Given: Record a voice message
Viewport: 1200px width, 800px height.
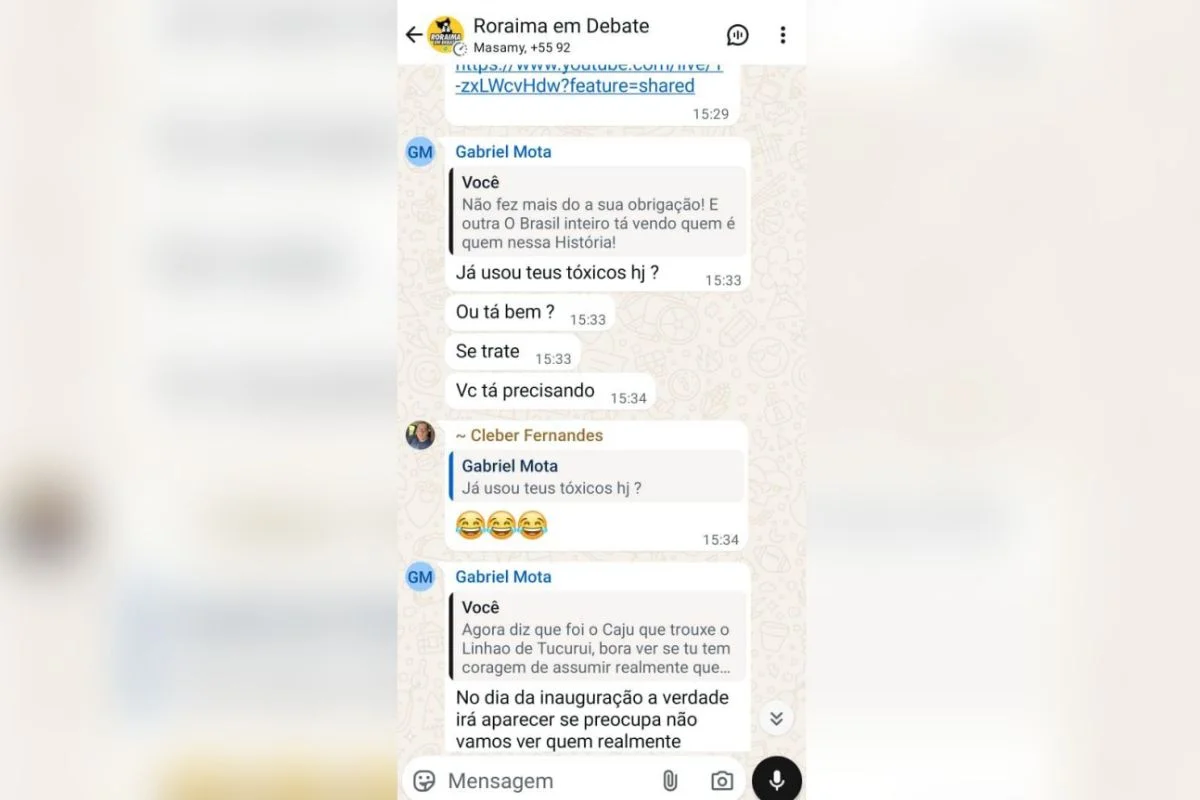Looking at the screenshot, I should click(x=776, y=781).
